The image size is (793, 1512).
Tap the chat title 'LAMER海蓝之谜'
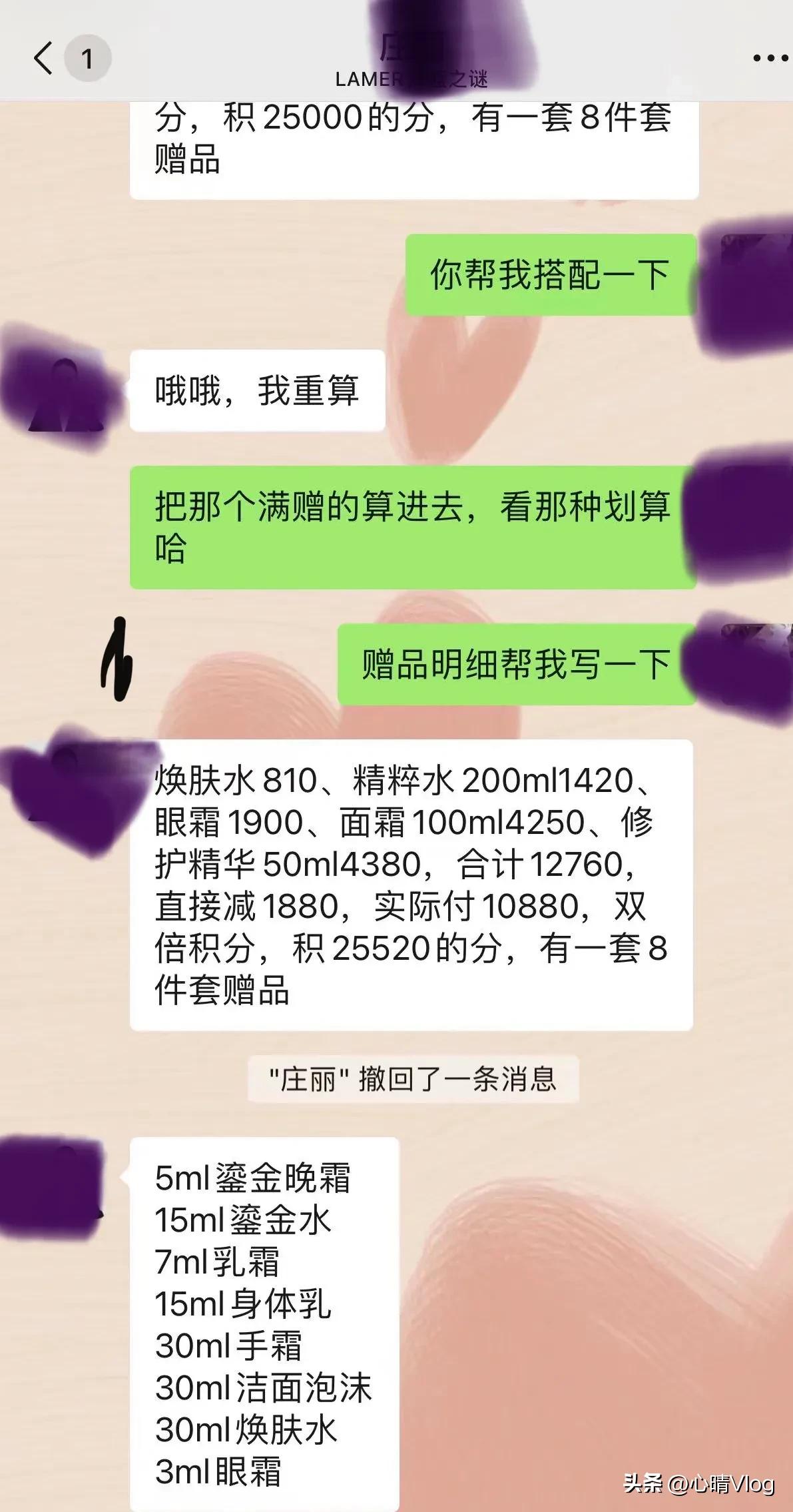click(413, 80)
